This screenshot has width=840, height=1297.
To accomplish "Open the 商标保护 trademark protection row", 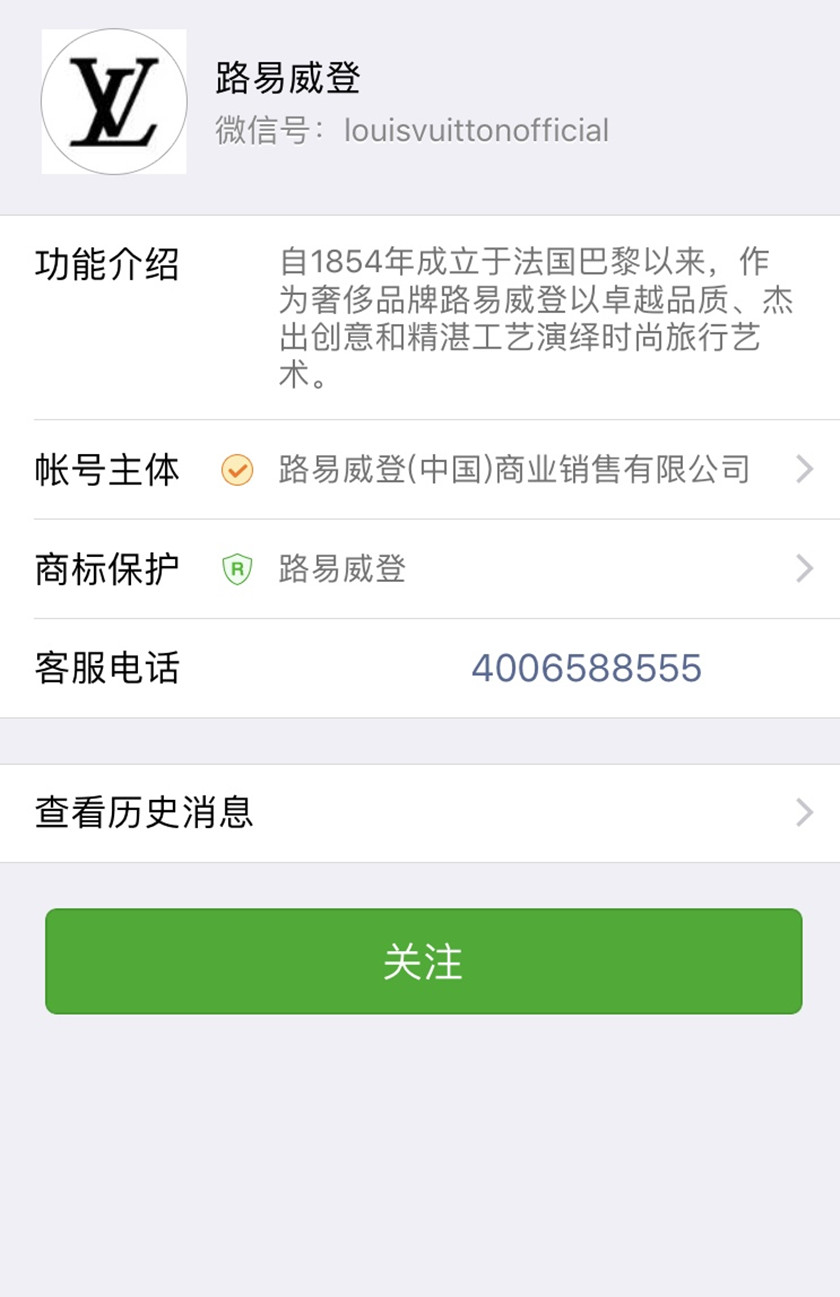I will (420, 569).
